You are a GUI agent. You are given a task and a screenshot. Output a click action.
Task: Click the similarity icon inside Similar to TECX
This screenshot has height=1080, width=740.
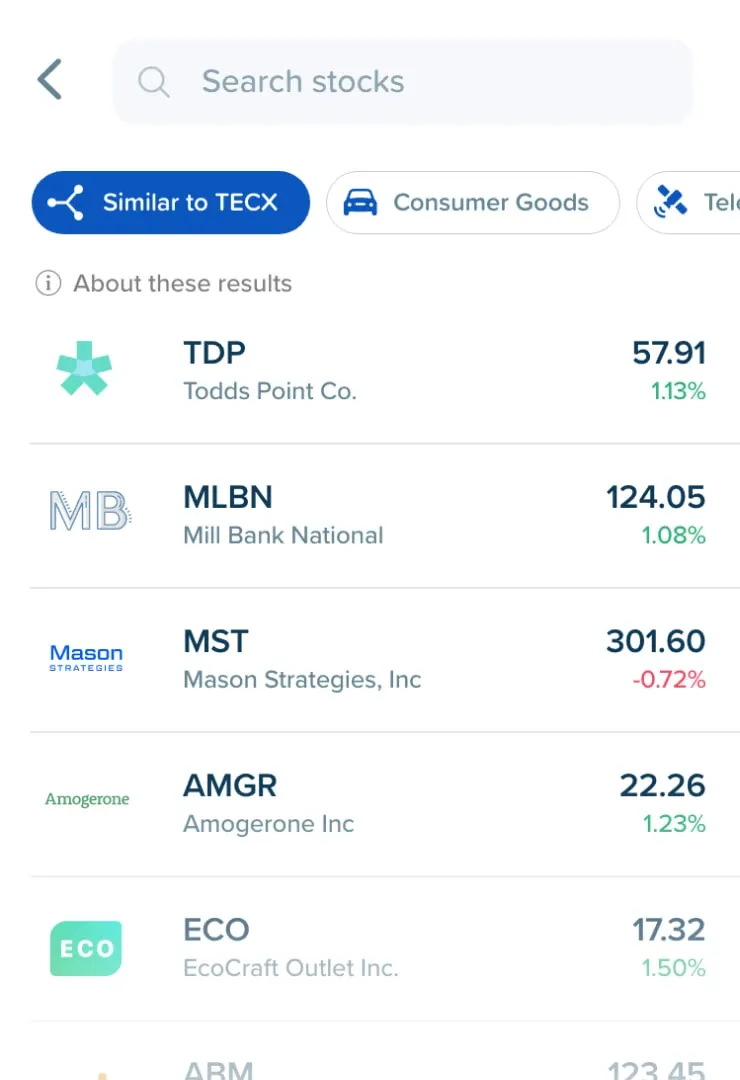(67, 202)
